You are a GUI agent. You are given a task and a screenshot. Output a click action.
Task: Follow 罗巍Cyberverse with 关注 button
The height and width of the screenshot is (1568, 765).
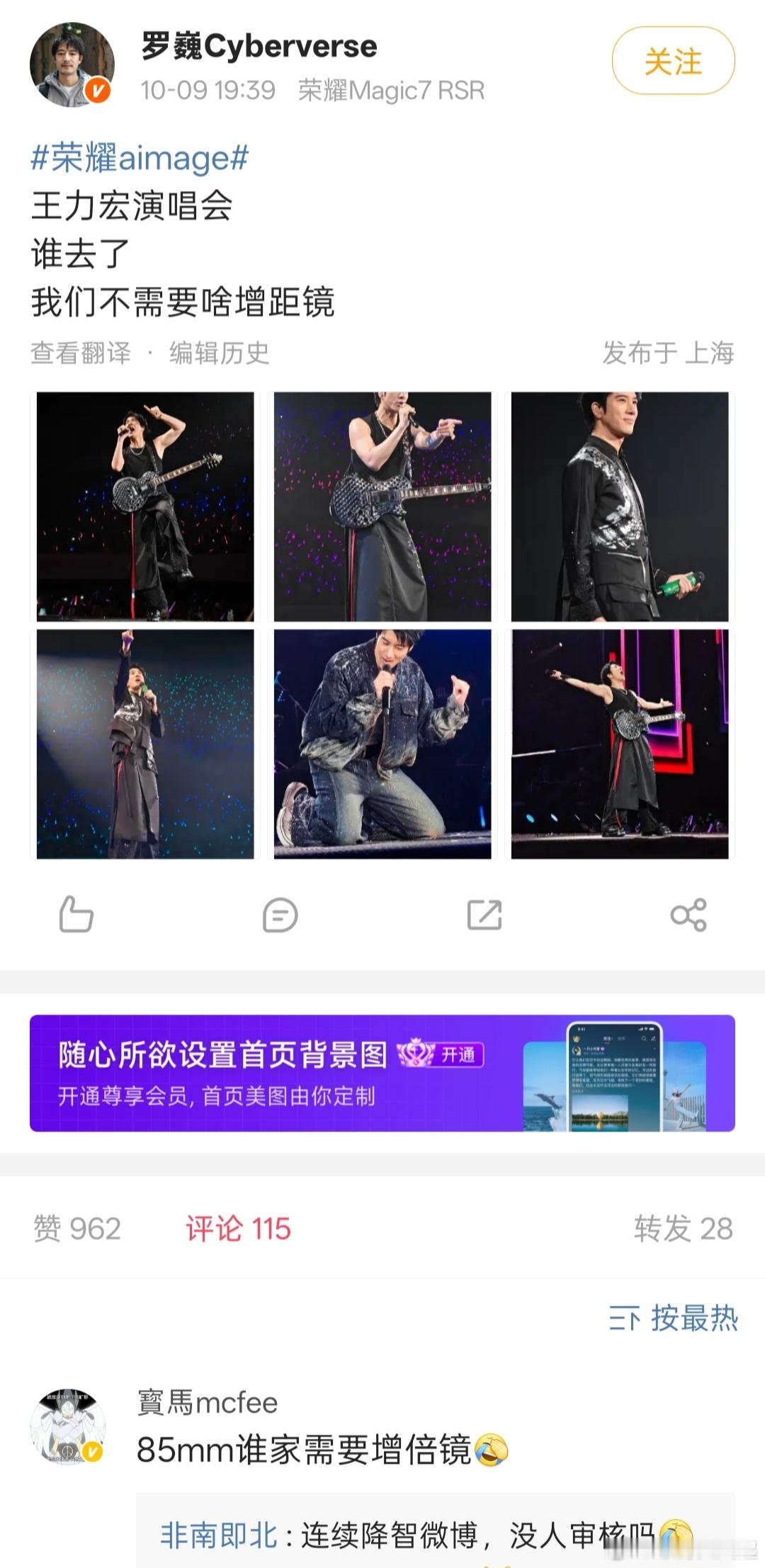(x=672, y=62)
